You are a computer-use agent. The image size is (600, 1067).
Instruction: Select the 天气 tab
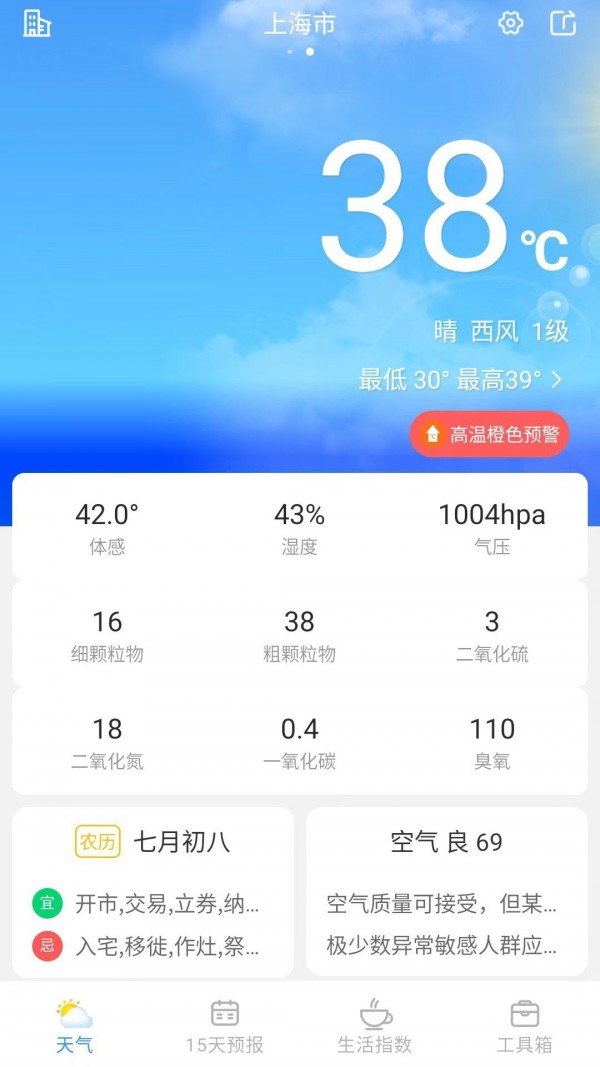75,1026
